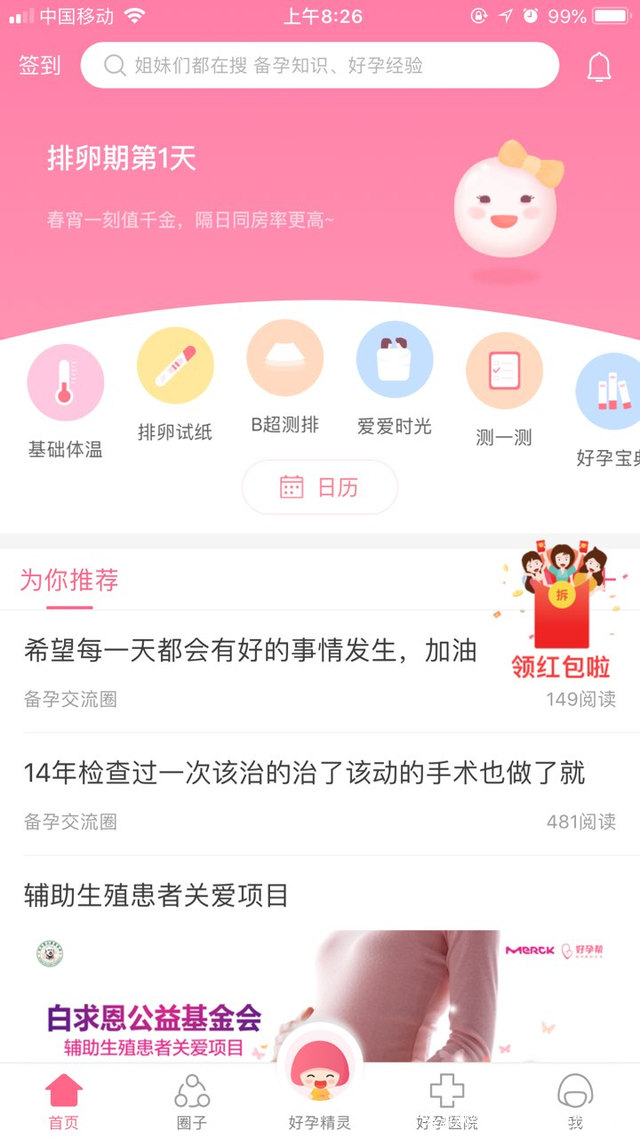Switch to 为你推荐 tab
The height and width of the screenshot is (1139, 640).
click(x=70, y=580)
